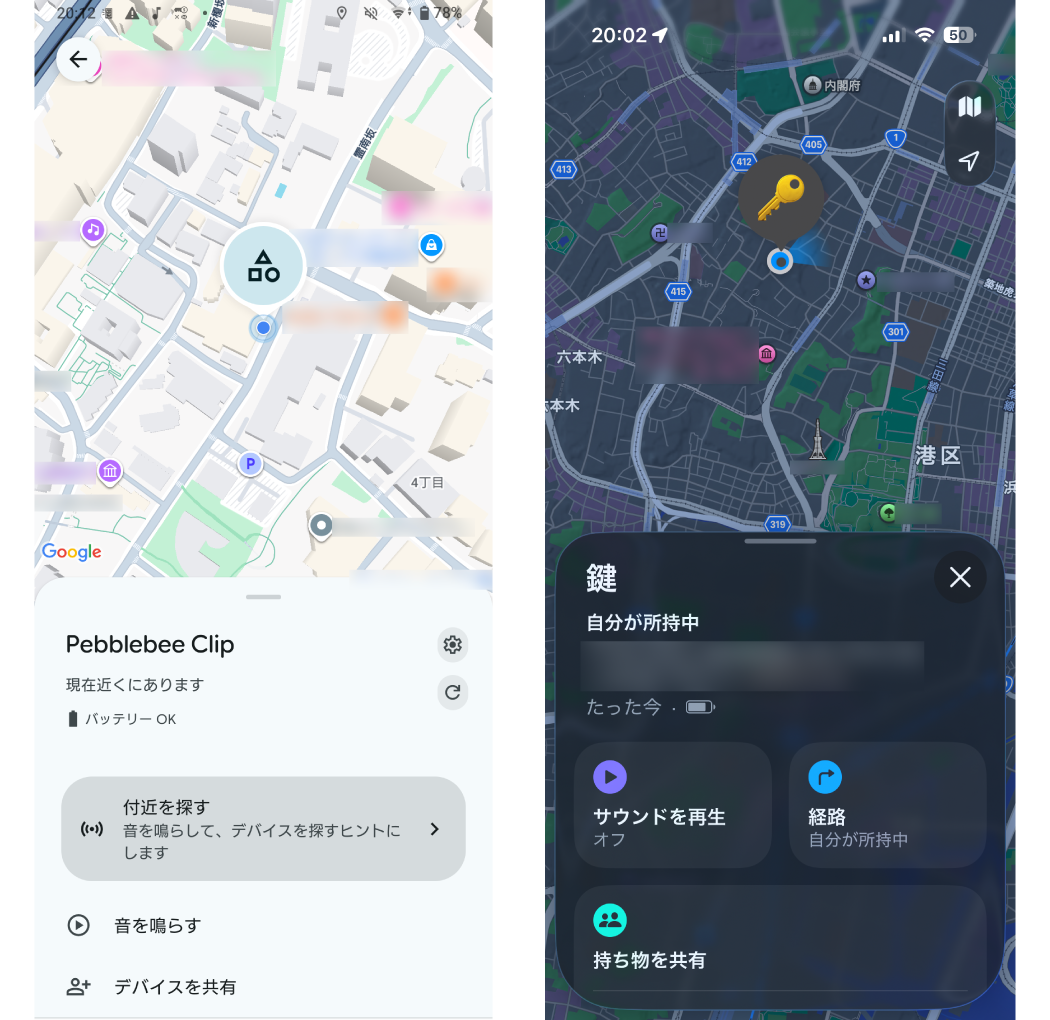1050x1020 pixels.
Task: Open Pebblebee Clip settings gear
Action: pos(453,645)
